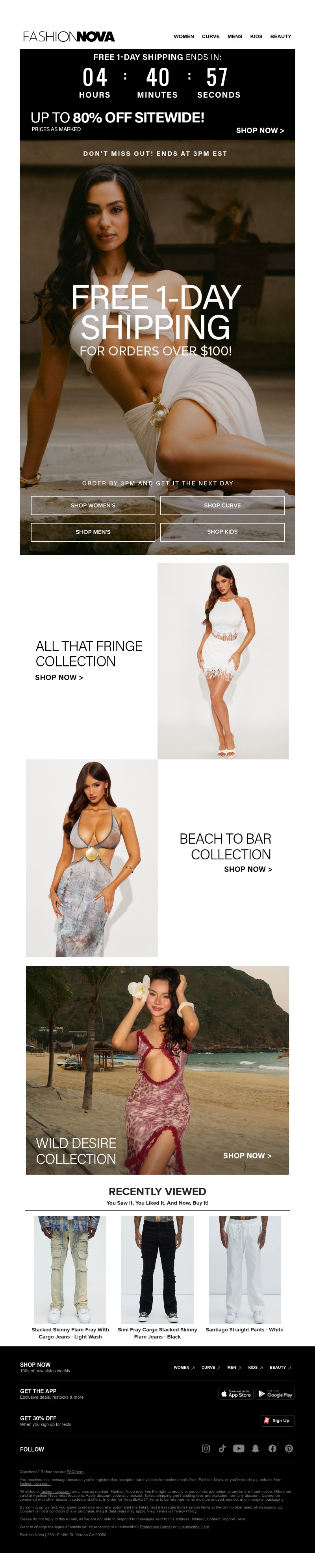Tap the Shop Women's button
315x1568 pixels.
[x=93, y=505]
